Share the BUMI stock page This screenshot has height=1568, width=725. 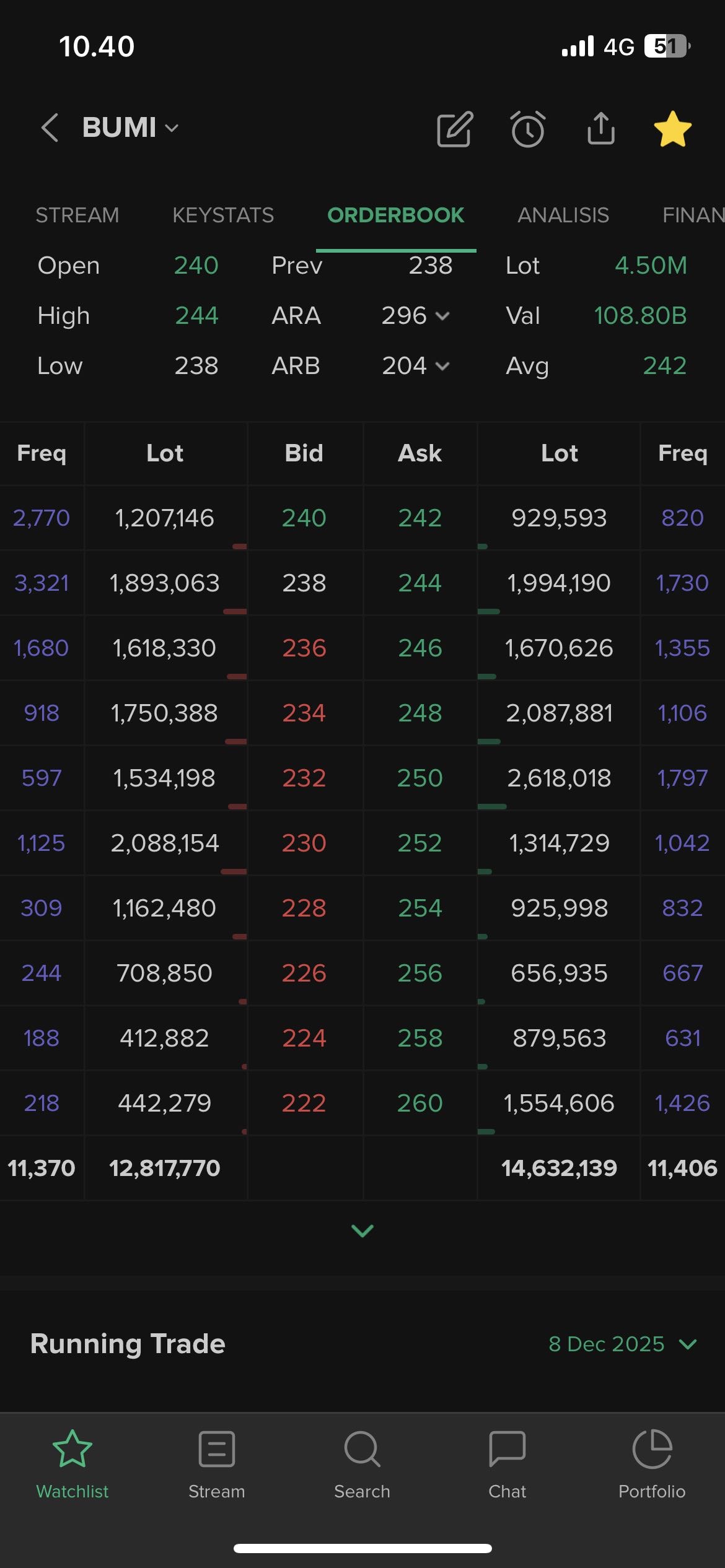pyautogui.click(x=600, y=129)
